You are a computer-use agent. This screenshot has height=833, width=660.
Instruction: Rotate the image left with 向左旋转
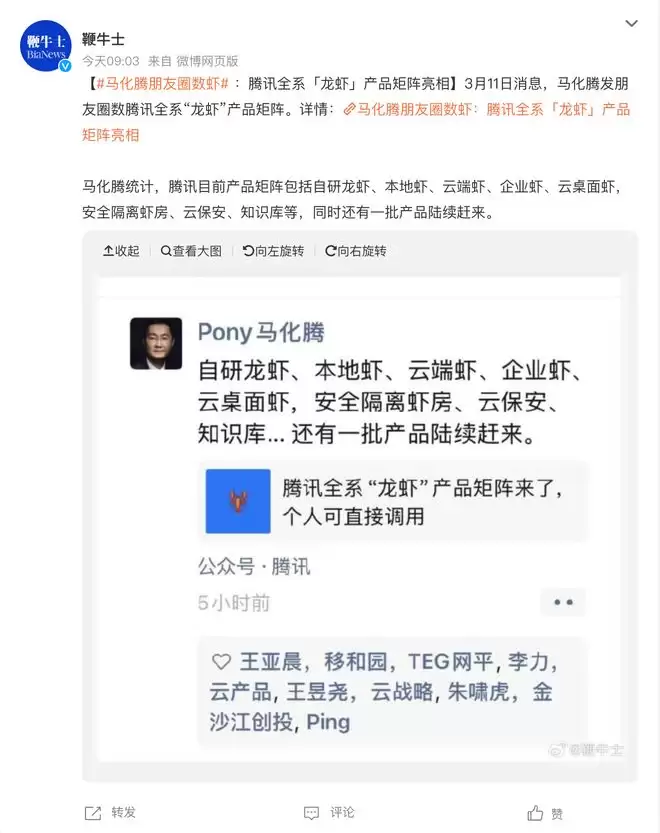point(273,251)
